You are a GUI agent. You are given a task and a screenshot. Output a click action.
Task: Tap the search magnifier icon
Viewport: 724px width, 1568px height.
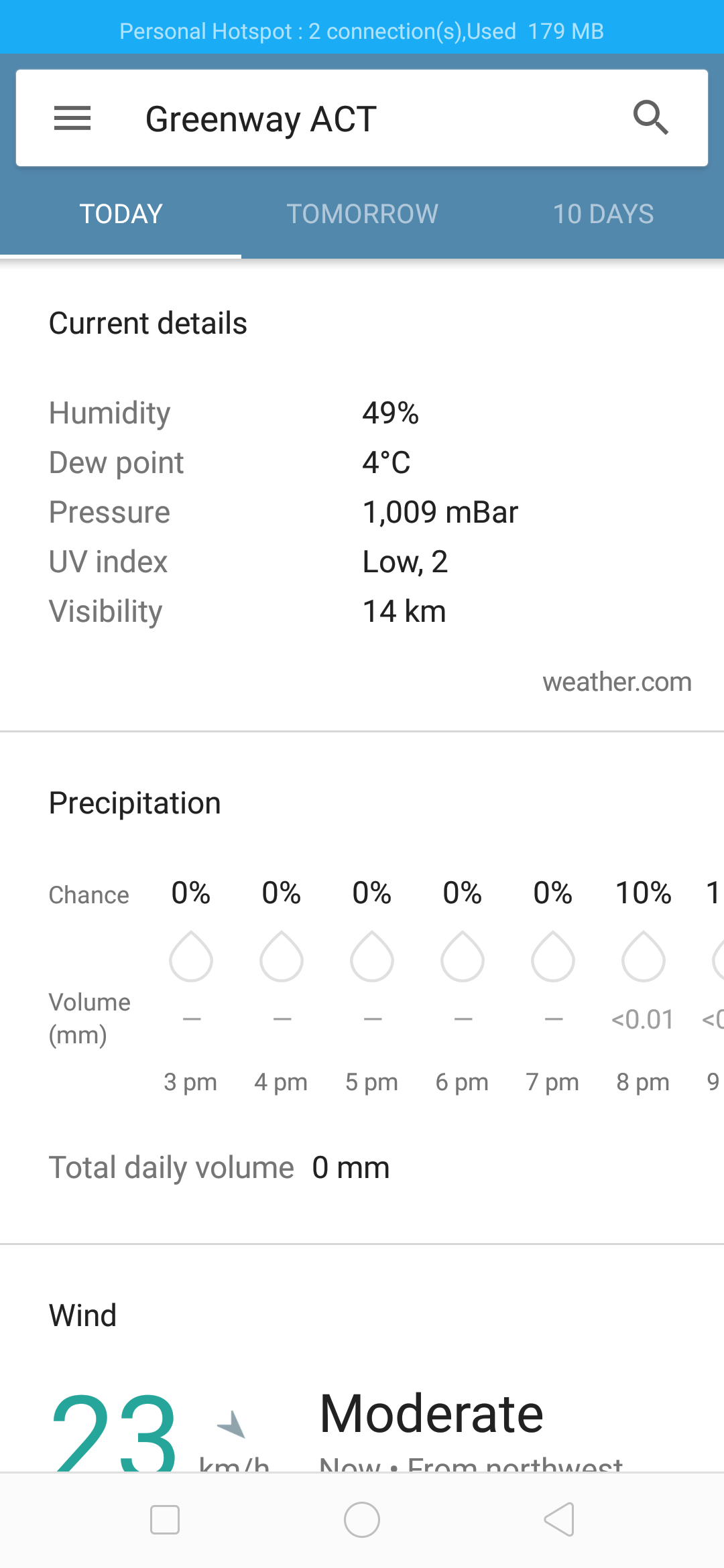651,118
